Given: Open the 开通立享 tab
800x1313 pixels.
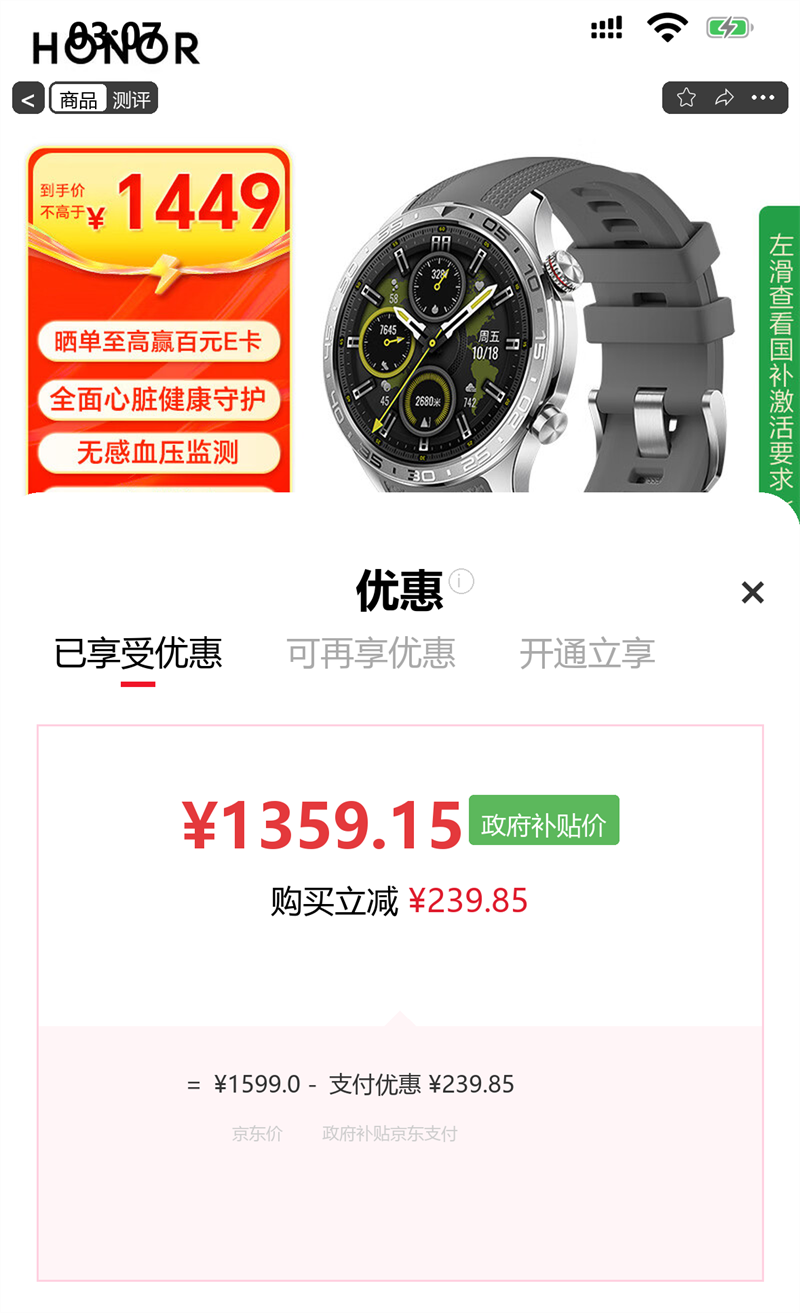Looking at the screenshot, I should pyautogui.click(x=586, y=654).
